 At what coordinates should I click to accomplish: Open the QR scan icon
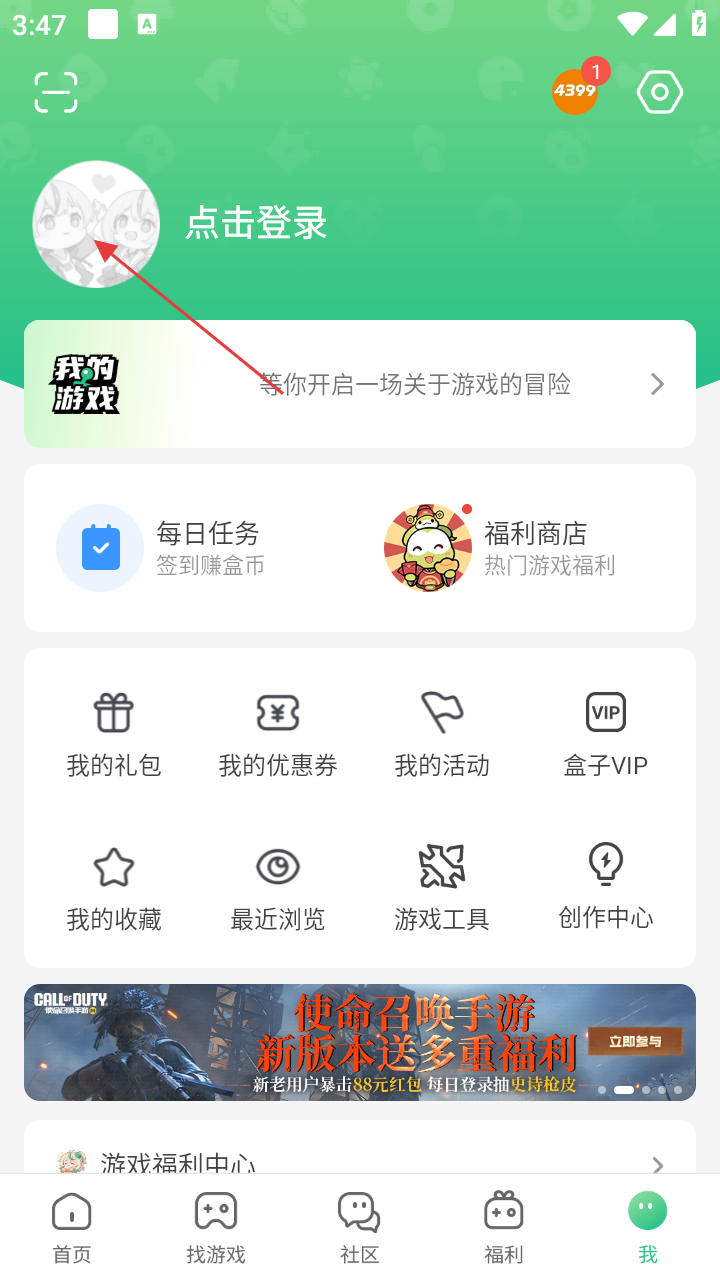point(56,92)
